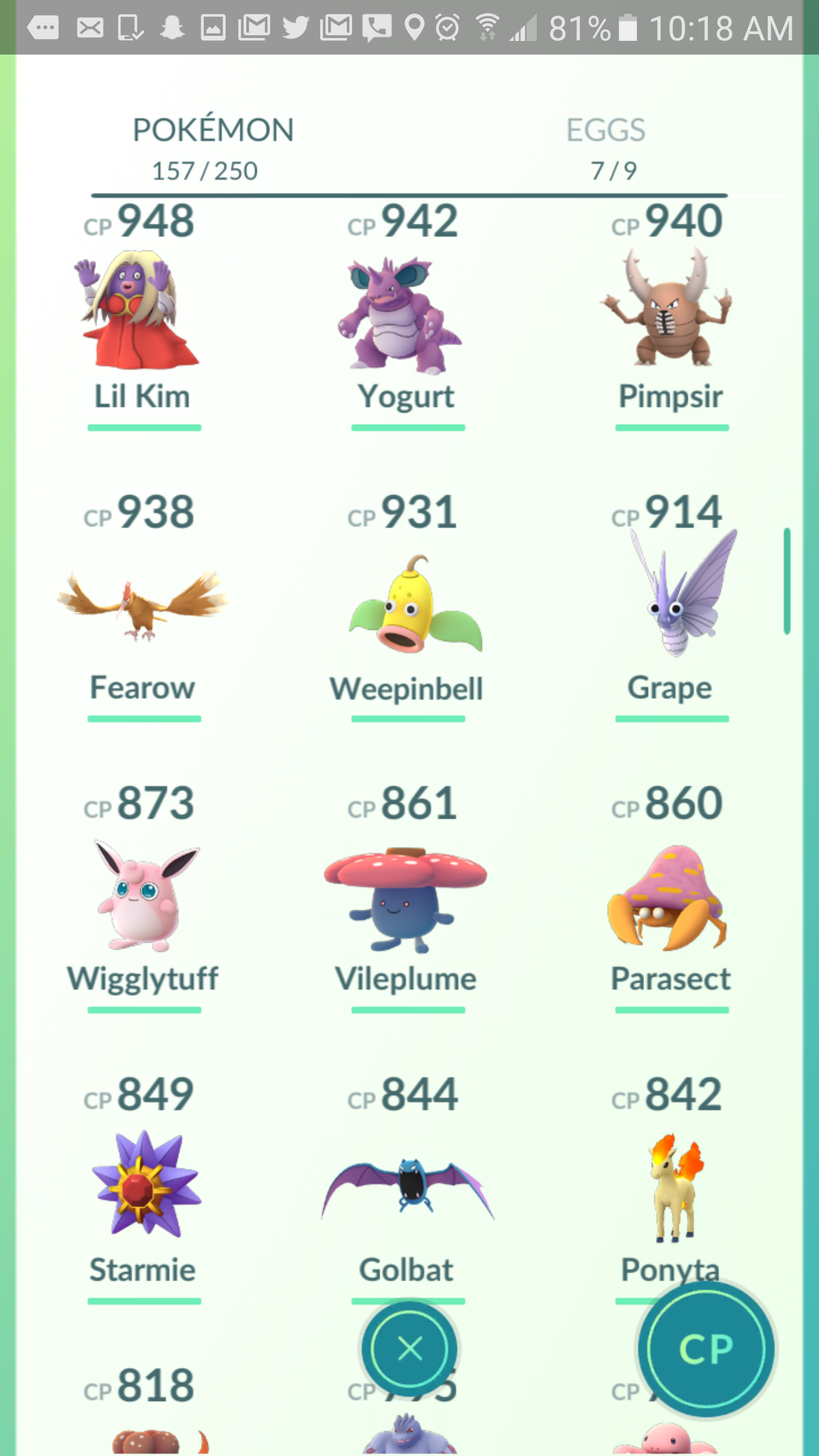Screen dimensions: 819x1456
Task: Switch to the Eggs tab
Action: (606, 147)
